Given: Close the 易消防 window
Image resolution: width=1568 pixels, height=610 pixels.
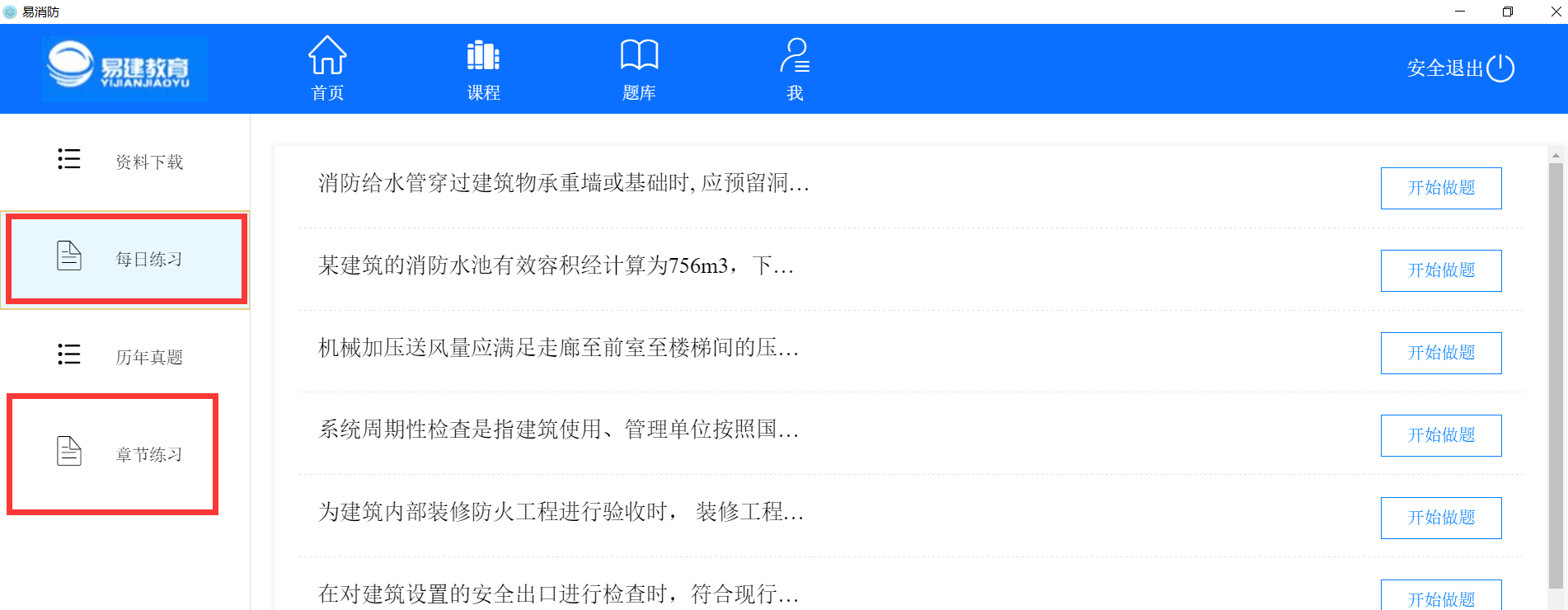Looking at the screenshot, I should click(1556, 12).
